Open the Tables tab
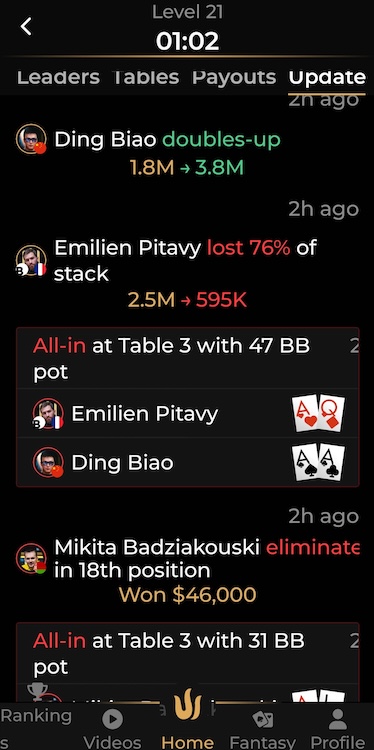The image size is (374, 750). tap(145, 77)
